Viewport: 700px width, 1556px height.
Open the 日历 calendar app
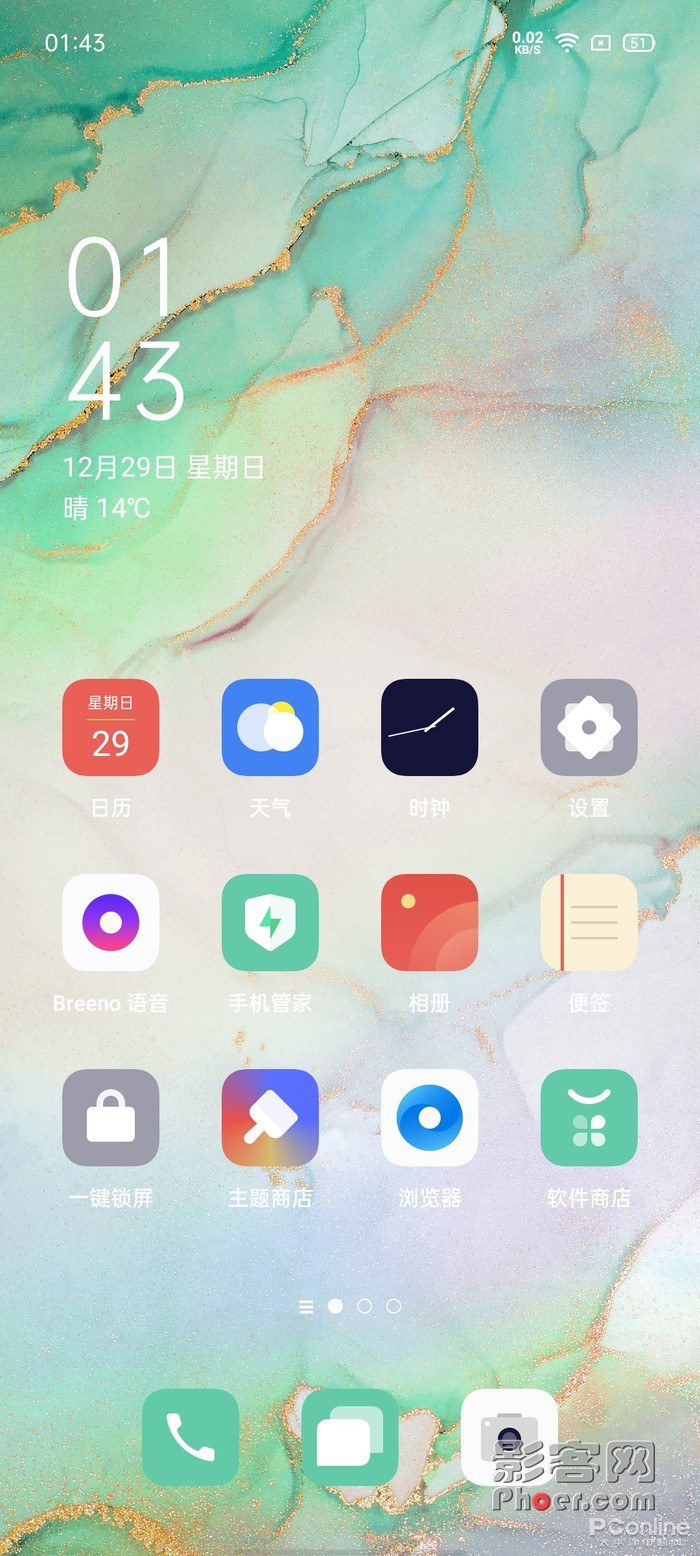[110, 727]
